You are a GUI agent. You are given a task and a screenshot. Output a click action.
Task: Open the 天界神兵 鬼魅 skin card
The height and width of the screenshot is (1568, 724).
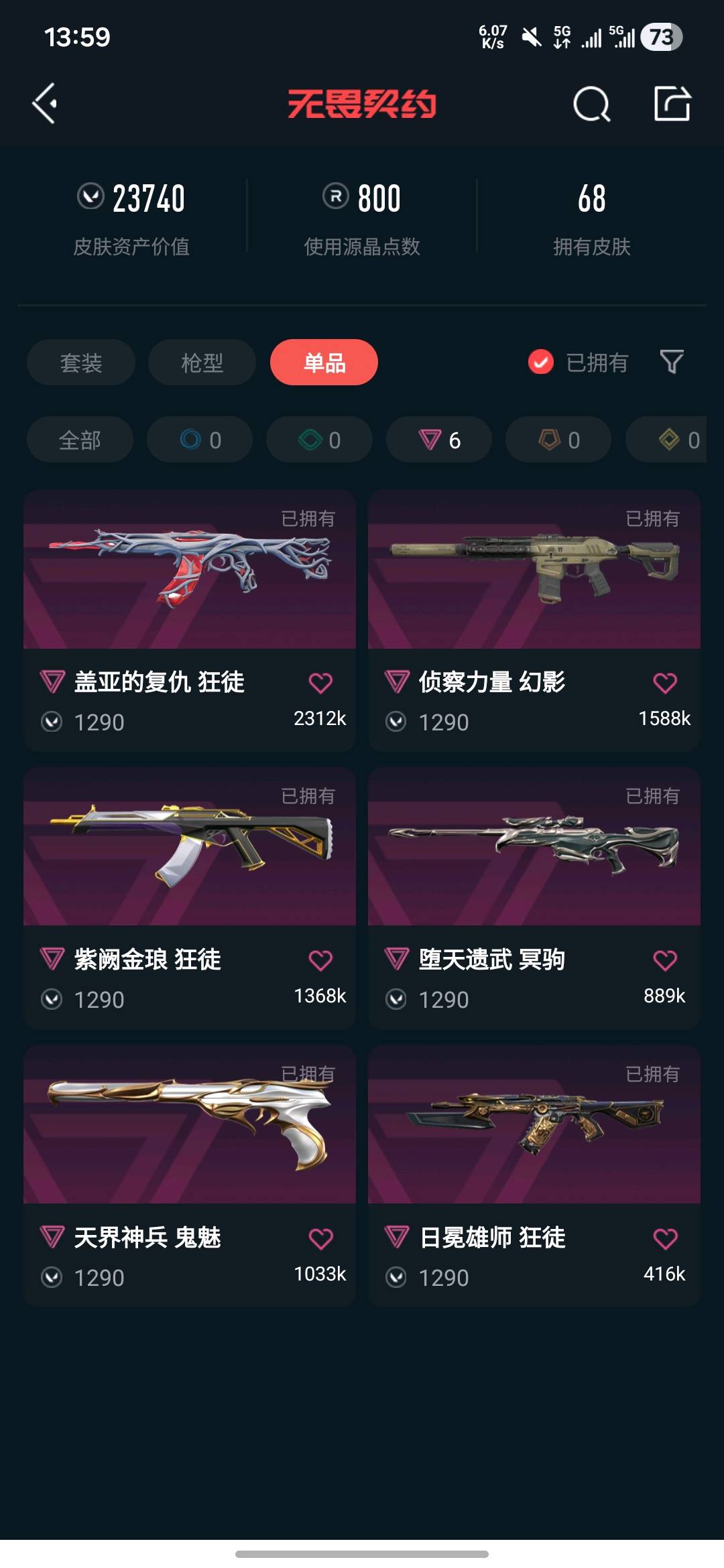tap(190, 1176)
